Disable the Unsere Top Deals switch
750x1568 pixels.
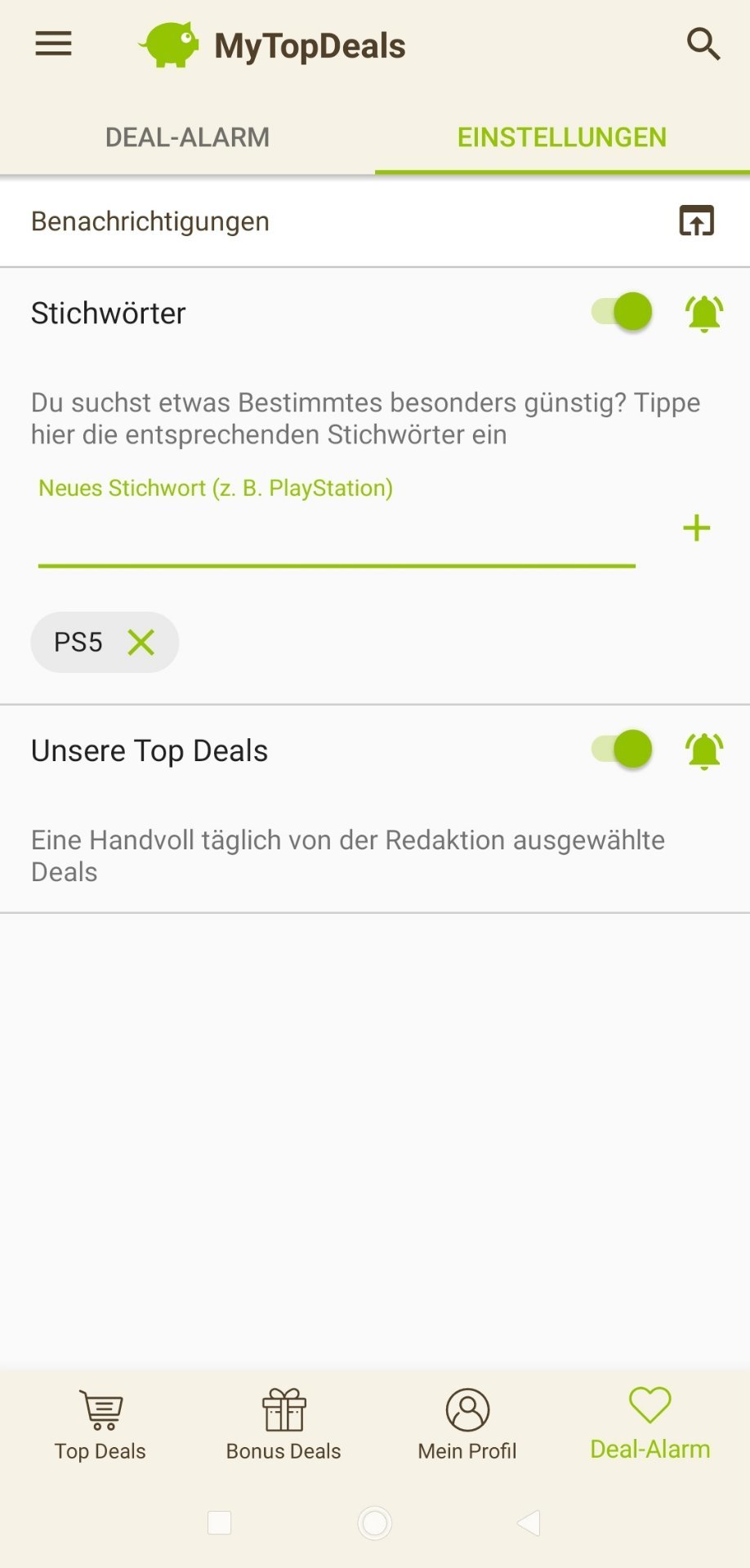623,749
